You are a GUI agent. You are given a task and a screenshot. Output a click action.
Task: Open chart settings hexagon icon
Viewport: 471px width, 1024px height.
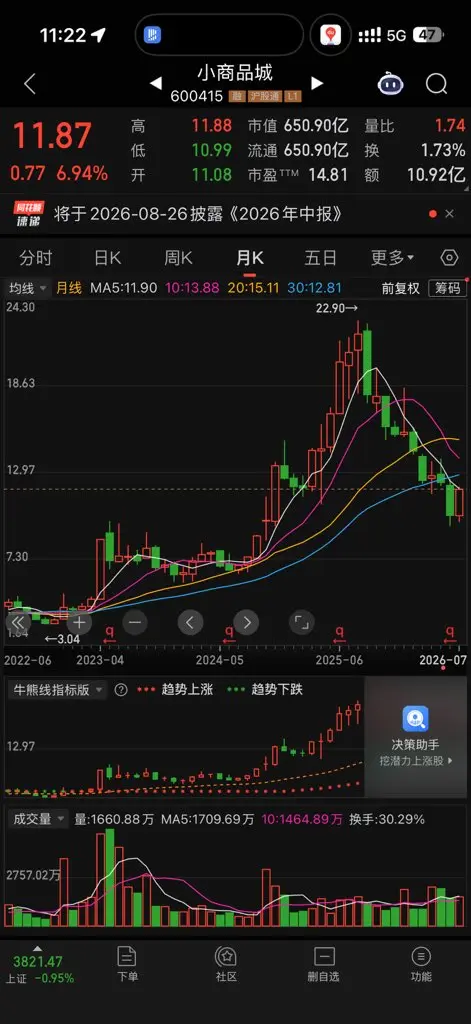pos(449,258)
